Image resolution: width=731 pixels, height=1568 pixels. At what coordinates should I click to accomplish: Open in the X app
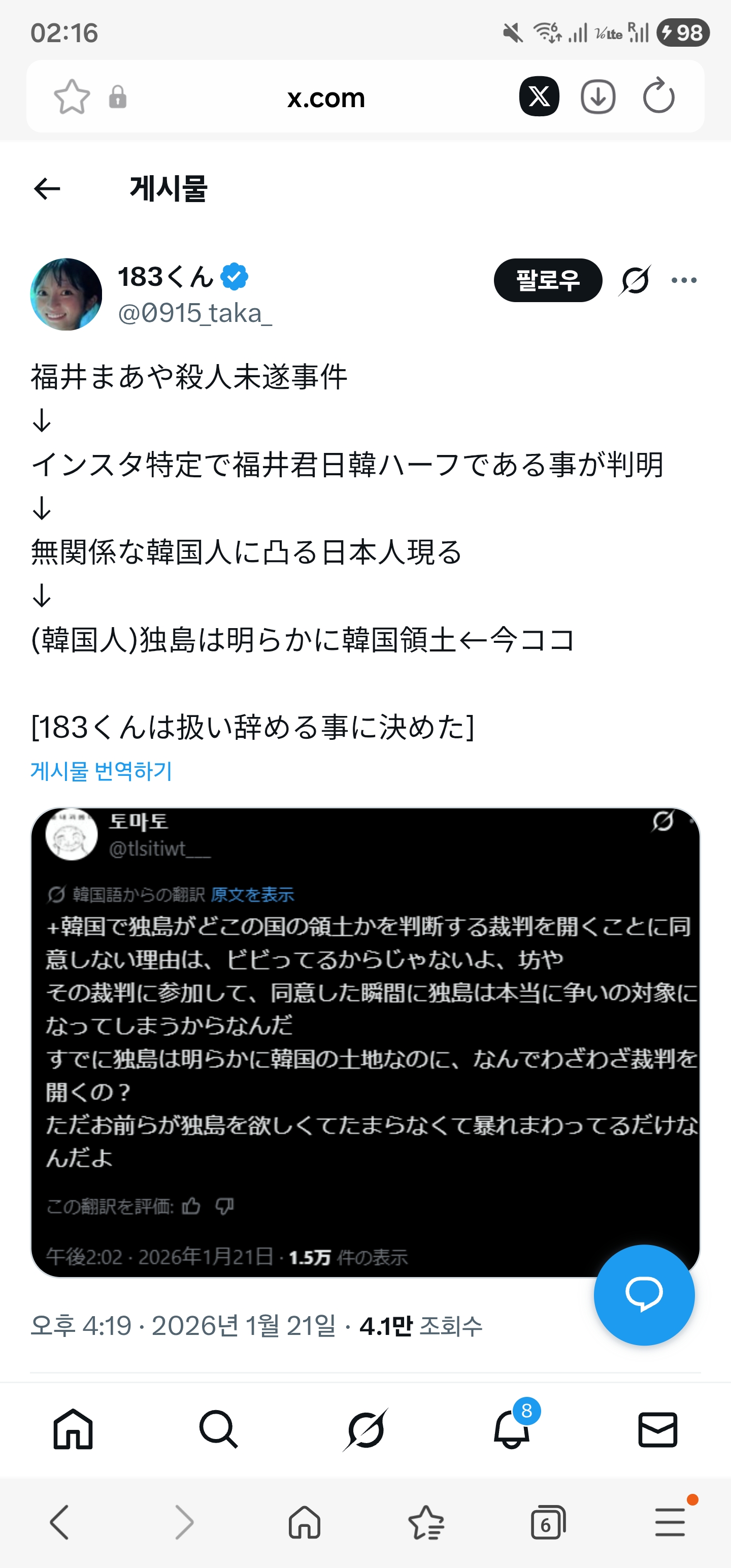(x=539, y=96)
